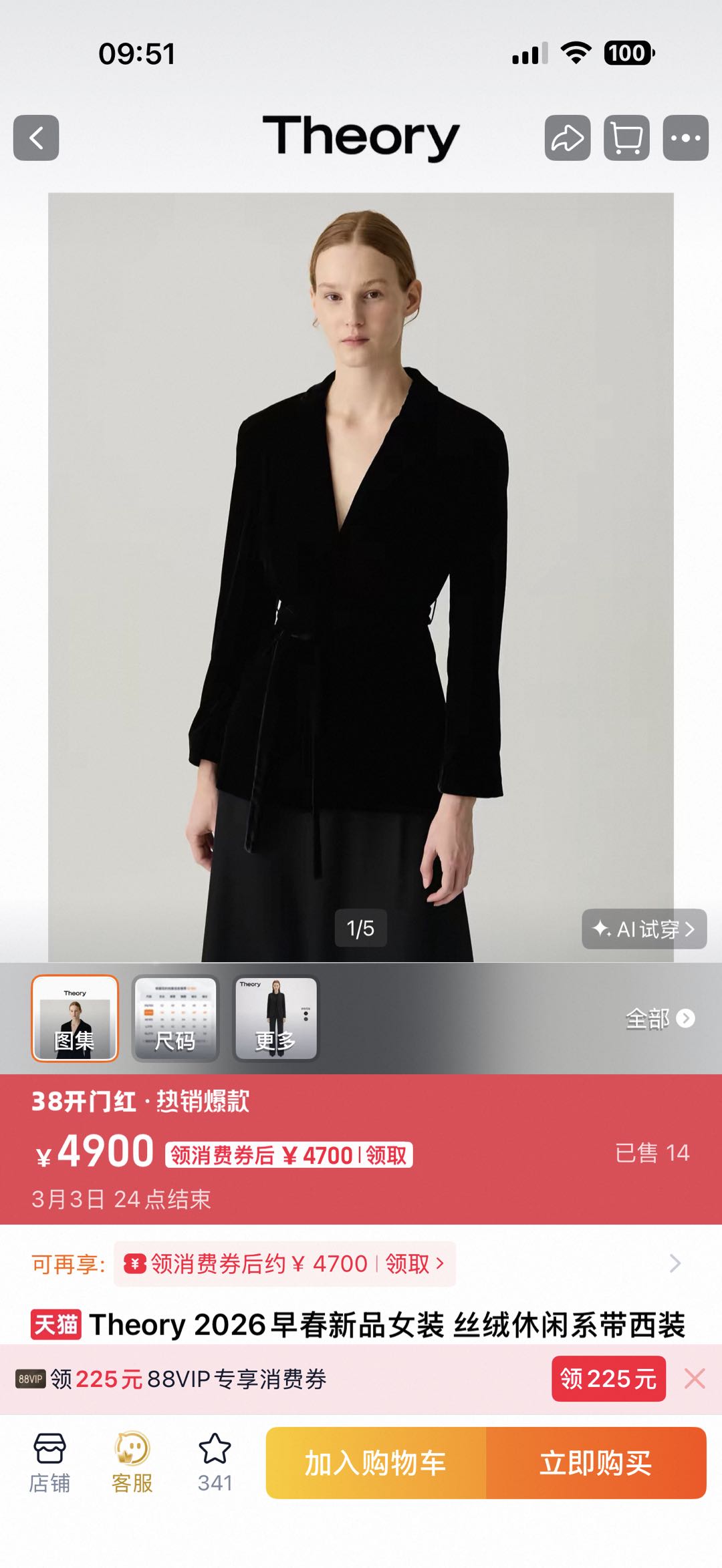View 全部 product images
This screenshot has width=722, height=1568.
click(660, 1018)
